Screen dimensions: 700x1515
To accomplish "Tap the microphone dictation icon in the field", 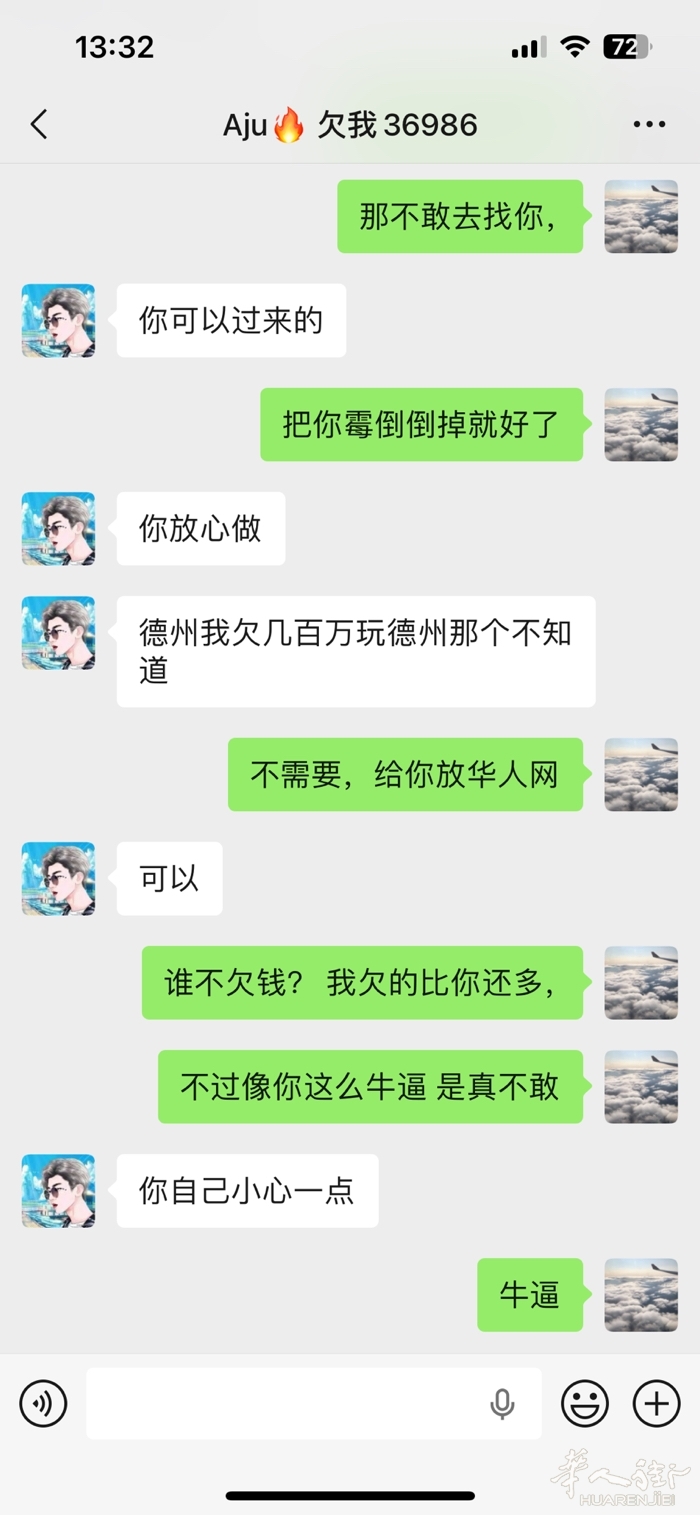I will click(x=502, y=1404).
